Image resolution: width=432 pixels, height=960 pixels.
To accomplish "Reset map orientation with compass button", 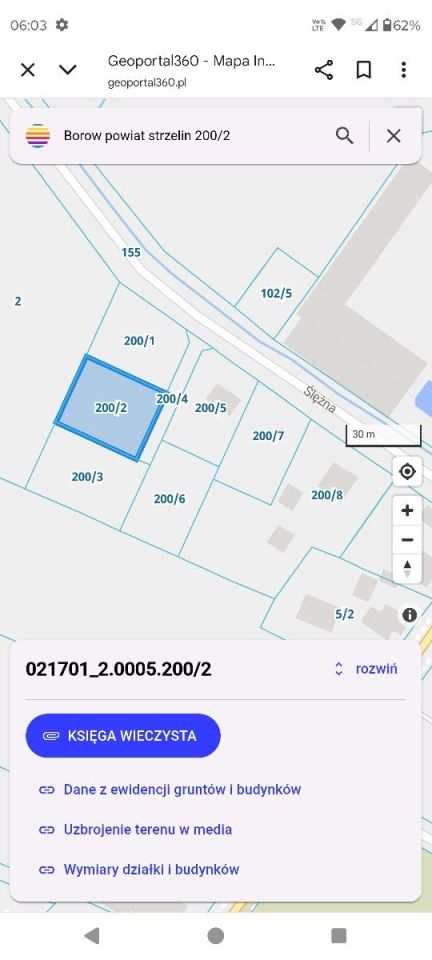I will pos(407,569).
